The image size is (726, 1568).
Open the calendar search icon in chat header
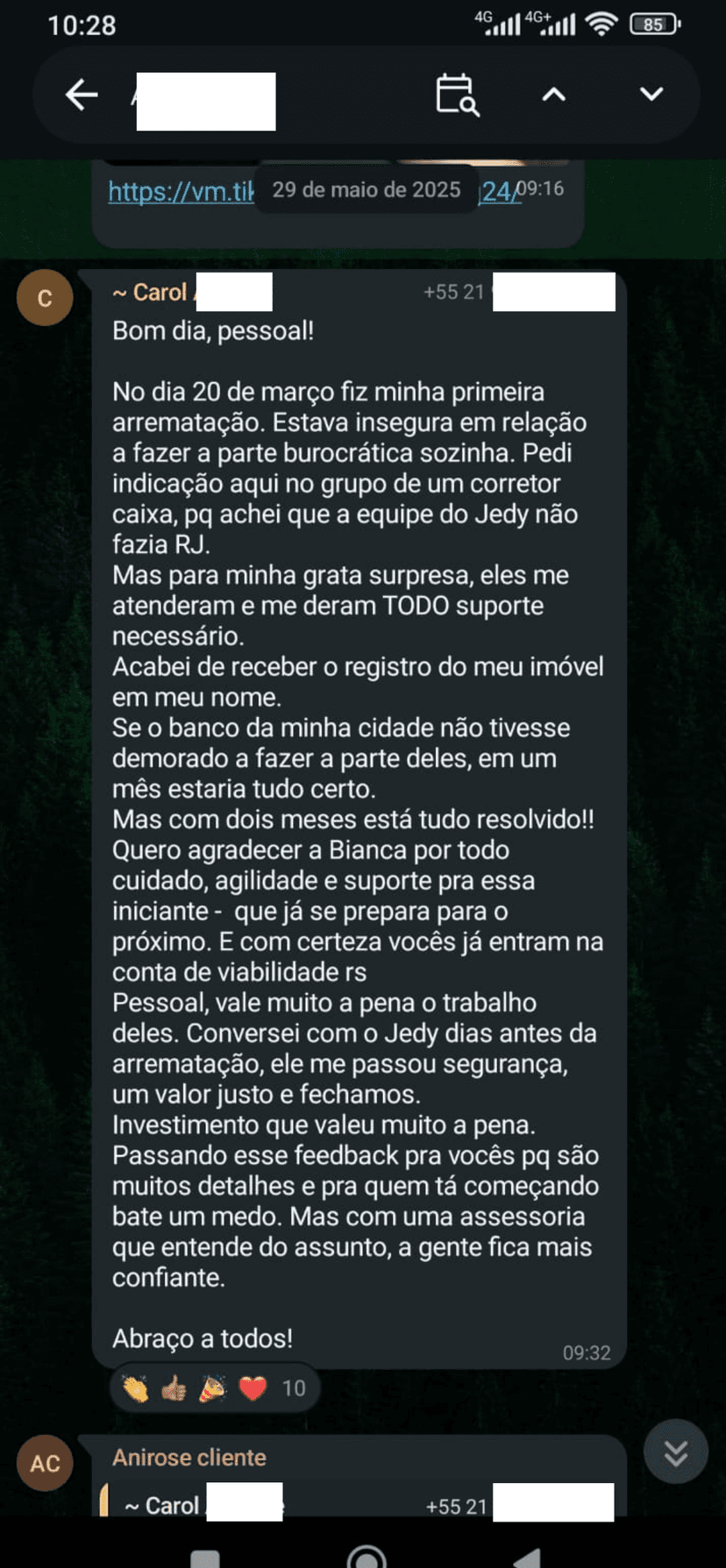(457, 96)
